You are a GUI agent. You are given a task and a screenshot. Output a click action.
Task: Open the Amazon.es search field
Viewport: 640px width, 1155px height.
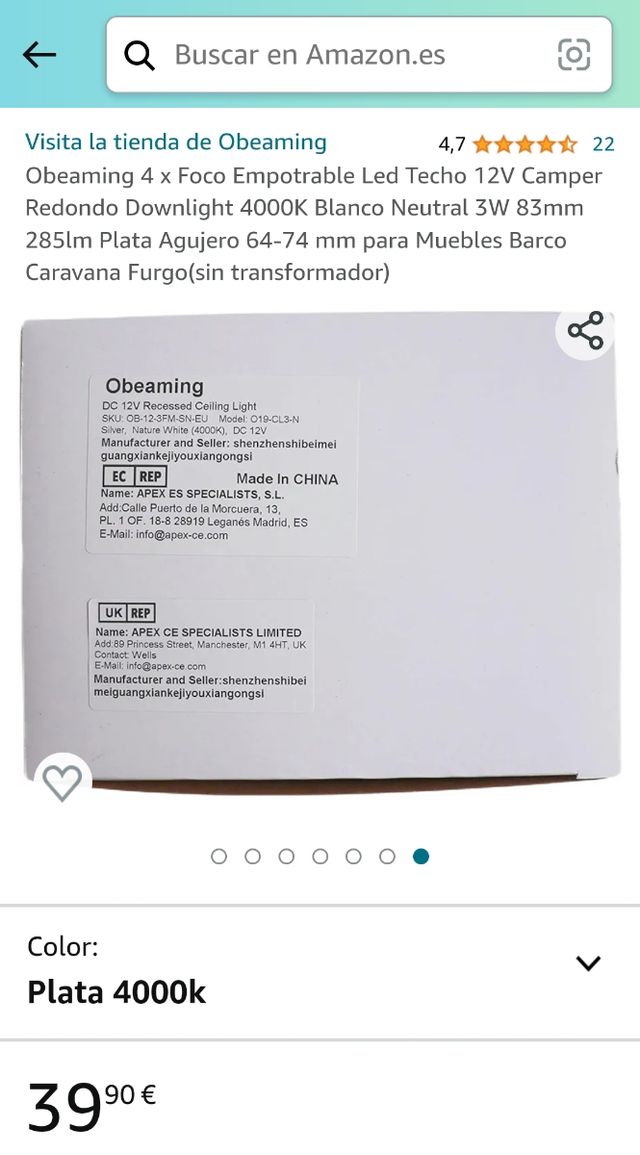point(330,55)
